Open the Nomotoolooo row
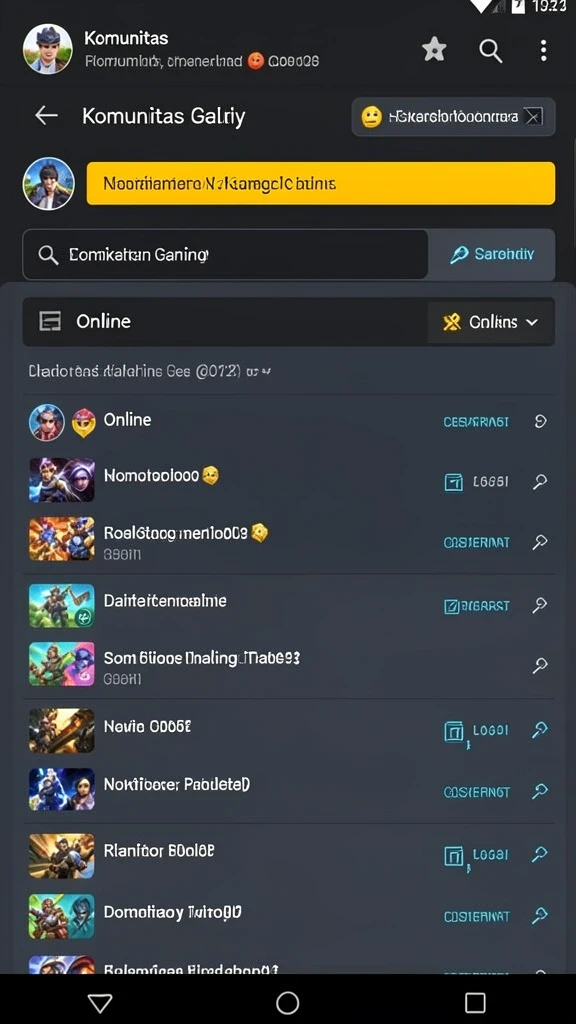The height and width of the screenshot is (1024, 576). click(x=288, y=480)
